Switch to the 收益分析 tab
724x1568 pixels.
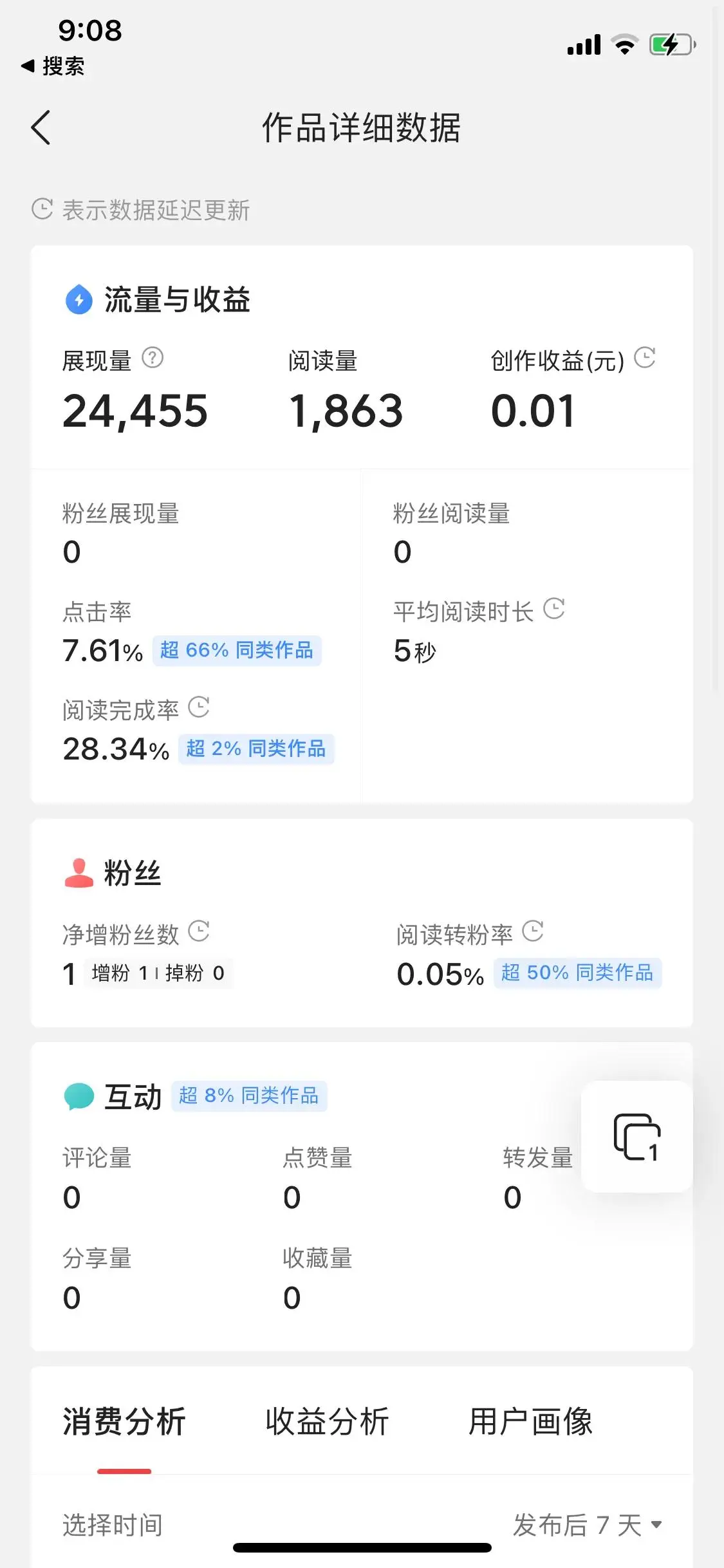tap(327, 1421)
